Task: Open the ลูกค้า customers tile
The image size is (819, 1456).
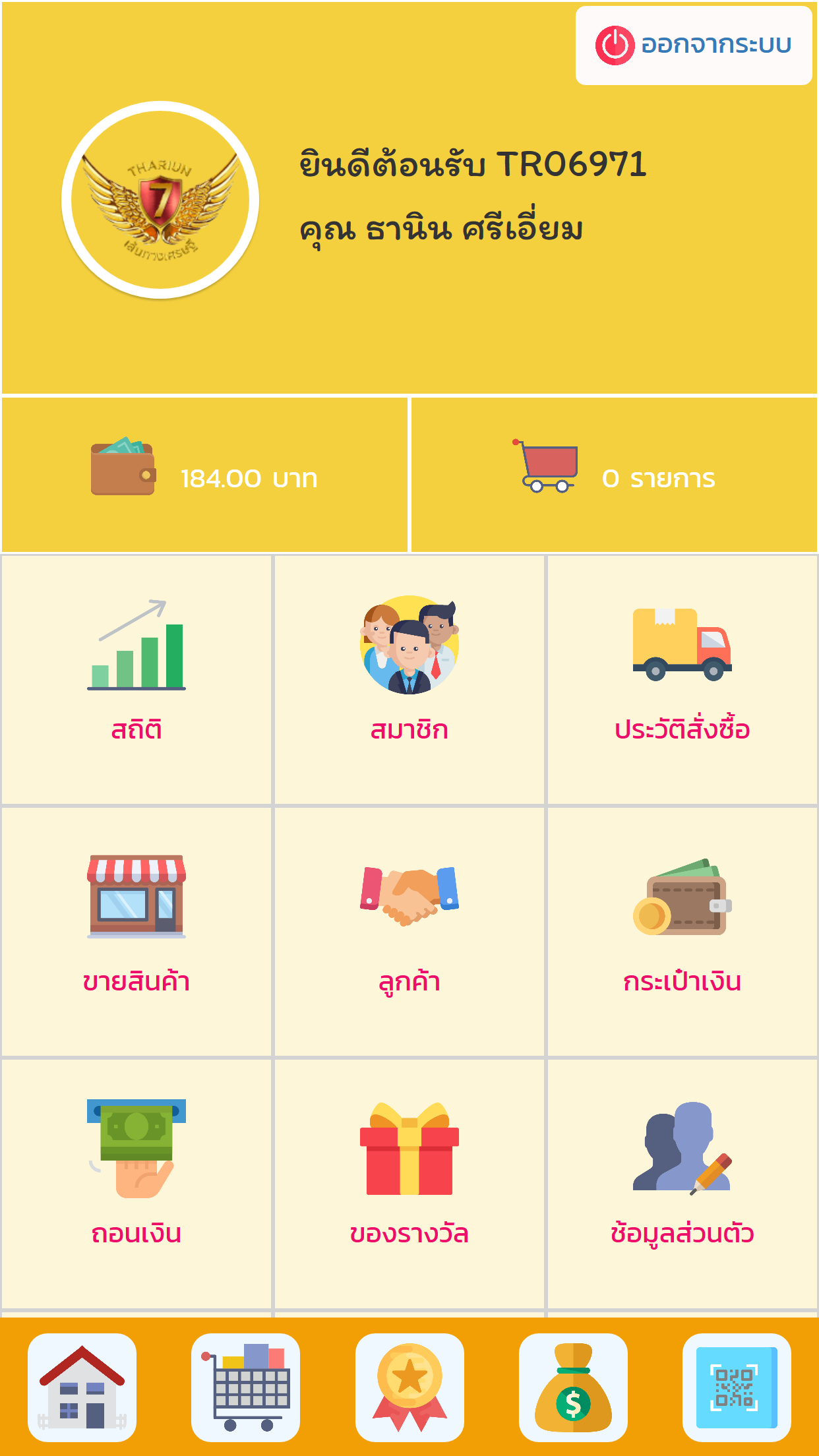Action: (x=409, y=932)
